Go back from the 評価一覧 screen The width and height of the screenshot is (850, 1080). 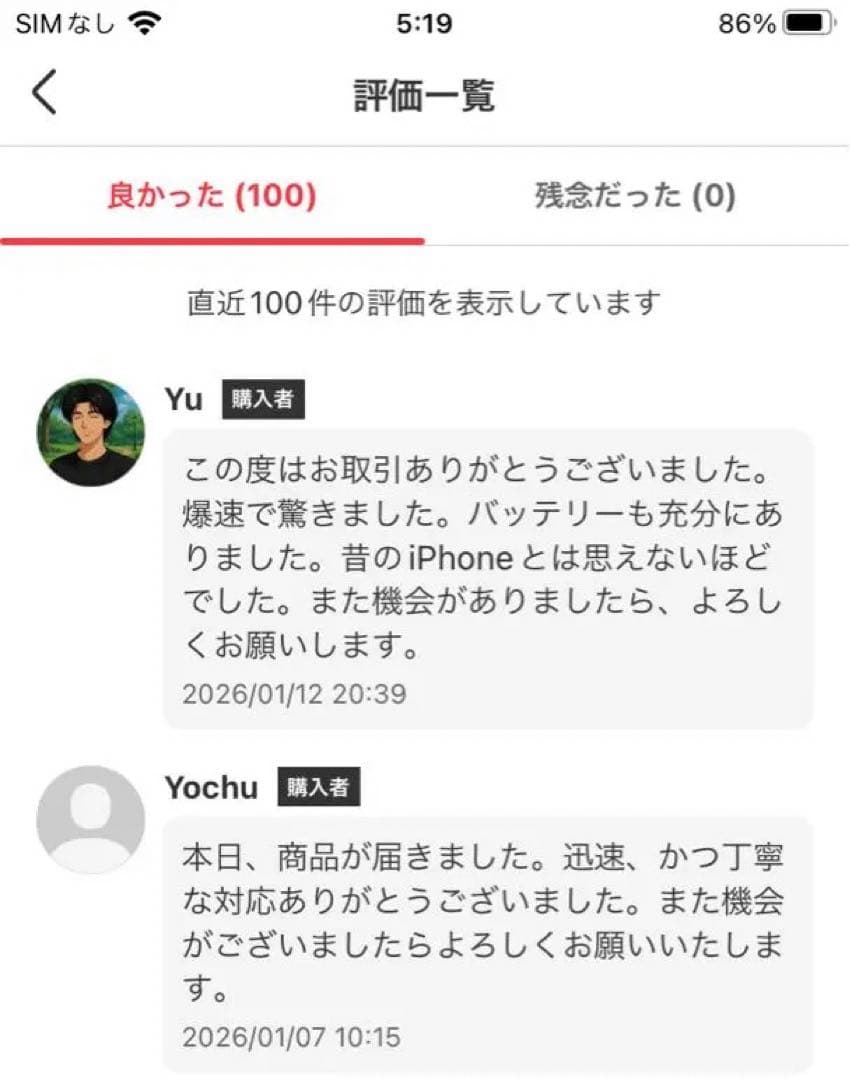[x=44, y=94]
